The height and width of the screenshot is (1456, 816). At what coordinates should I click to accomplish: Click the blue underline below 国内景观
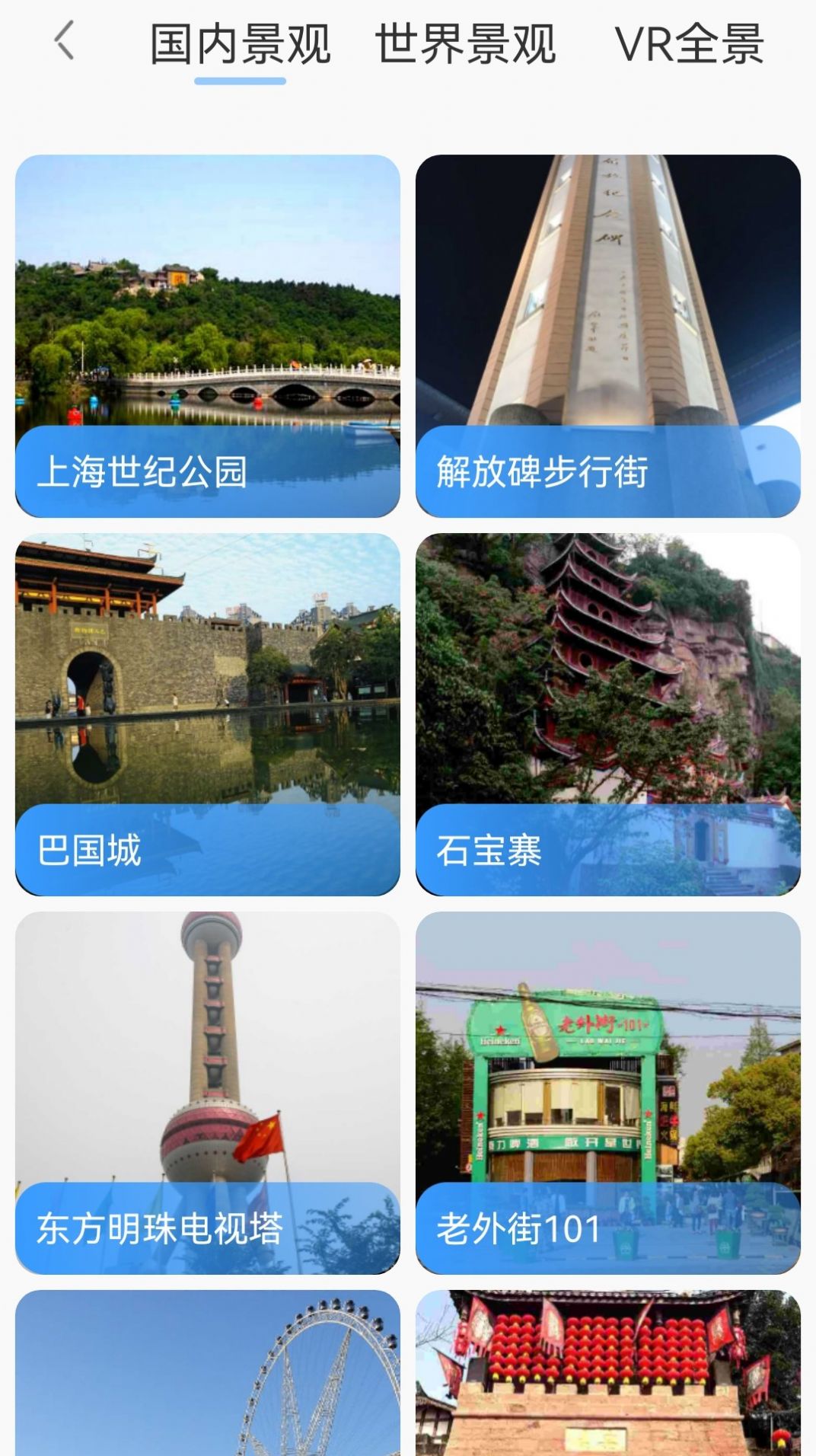point(237,81)
